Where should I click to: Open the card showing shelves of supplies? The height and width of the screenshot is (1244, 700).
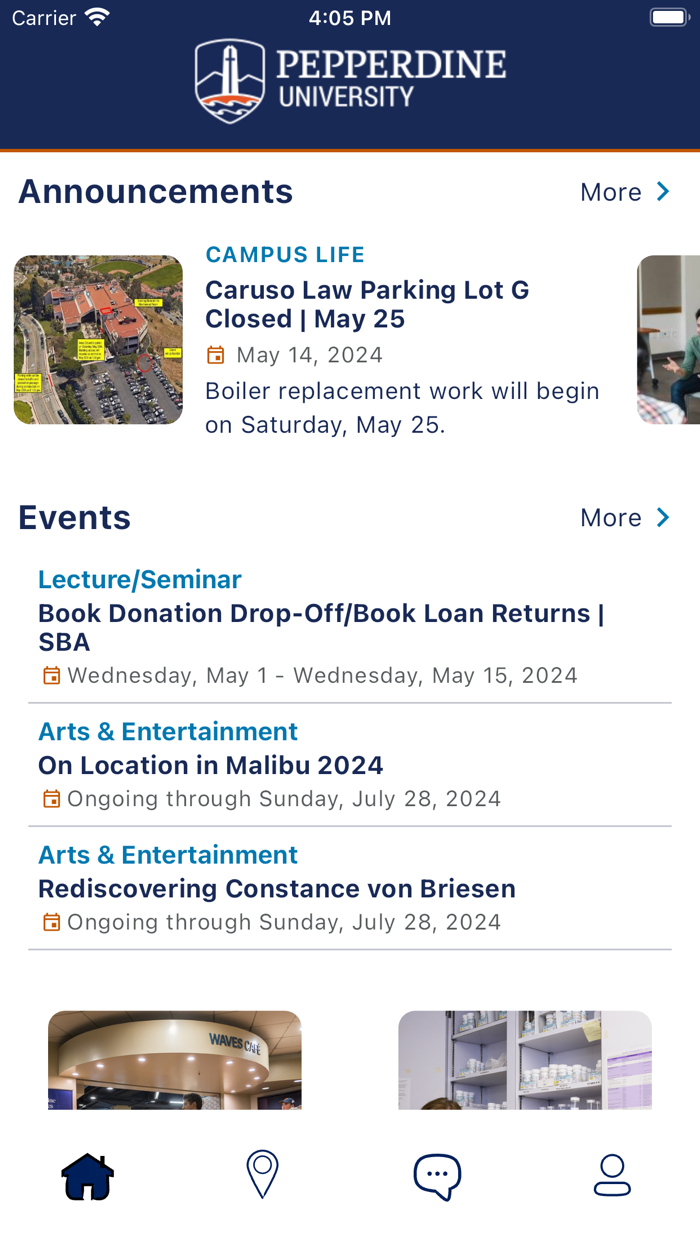coord(525,1060)
